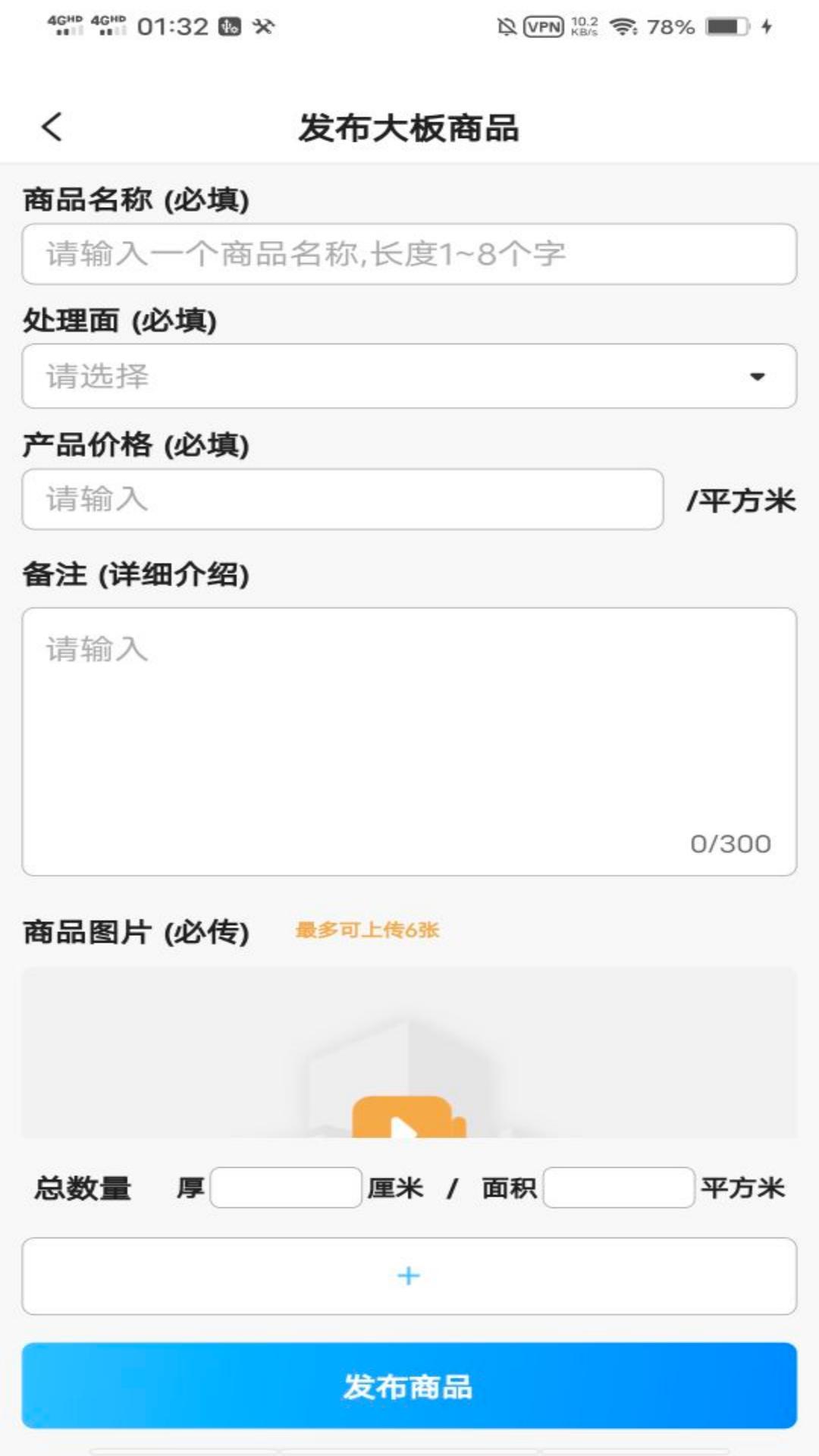
Task: Expand the 请选择 picker field
Action: click(x=409, y=376)
